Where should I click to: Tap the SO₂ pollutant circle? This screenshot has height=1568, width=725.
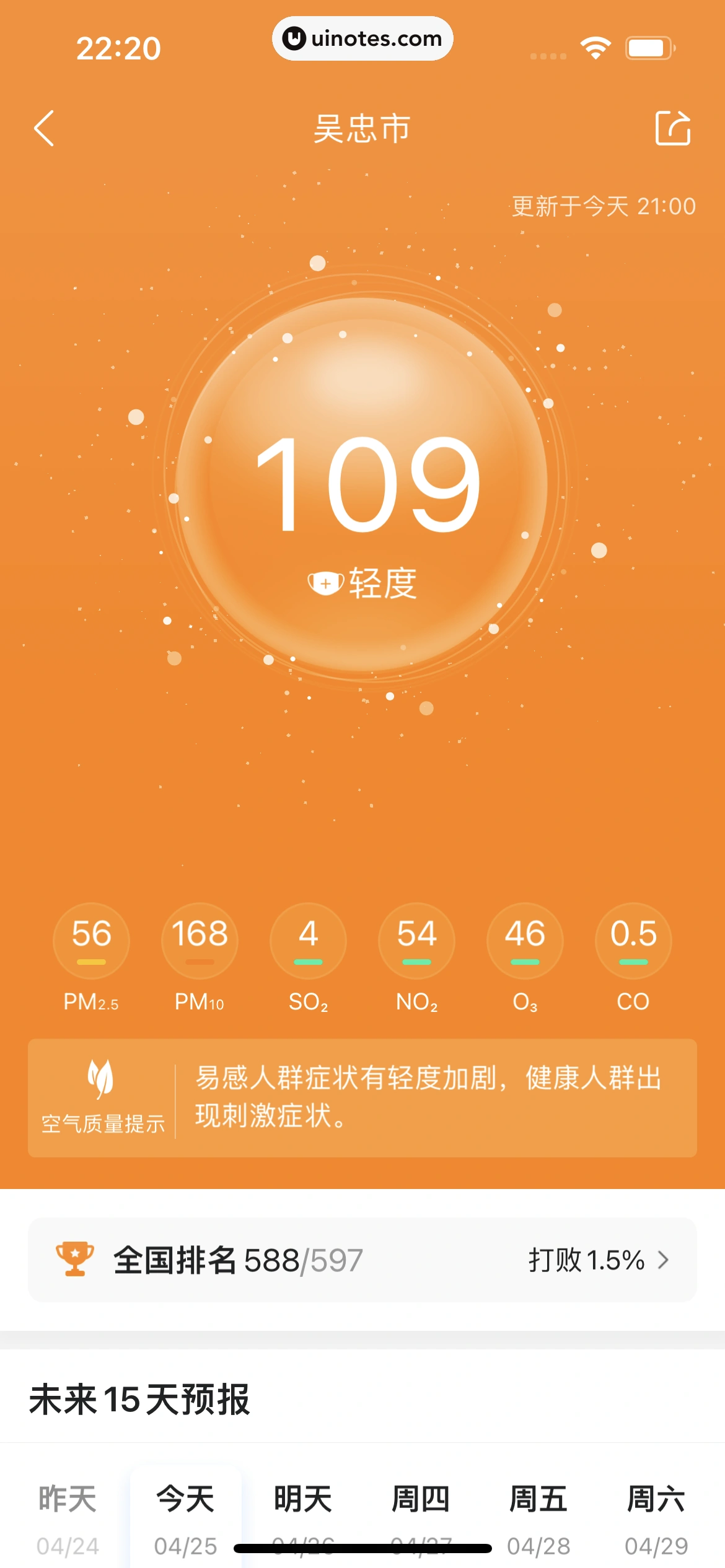pos(308,941)
